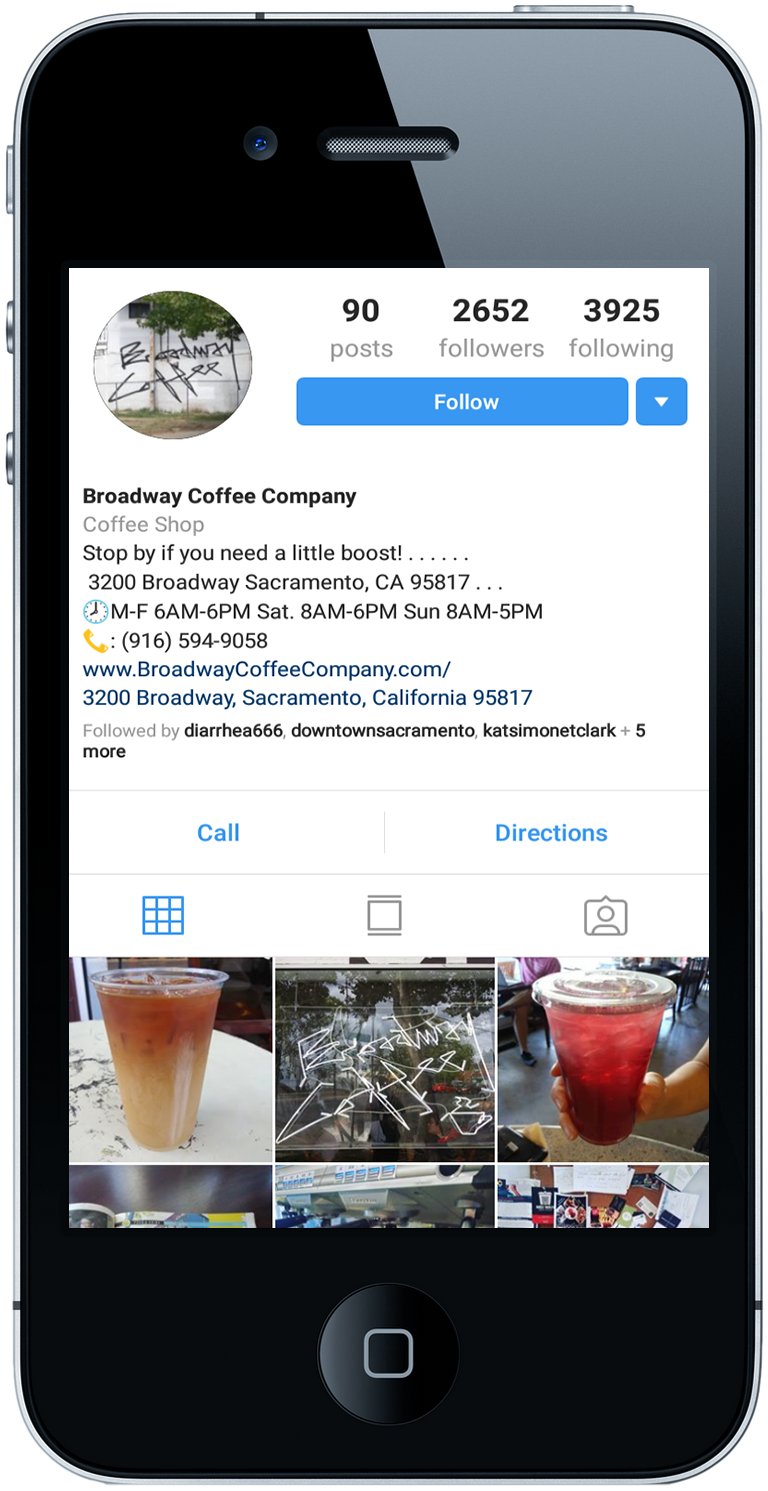Image resolution: width=768 pixels, height=1491 pixels.
Task: Open the dropdown arrow beside Follow
Action: [661, 402]
